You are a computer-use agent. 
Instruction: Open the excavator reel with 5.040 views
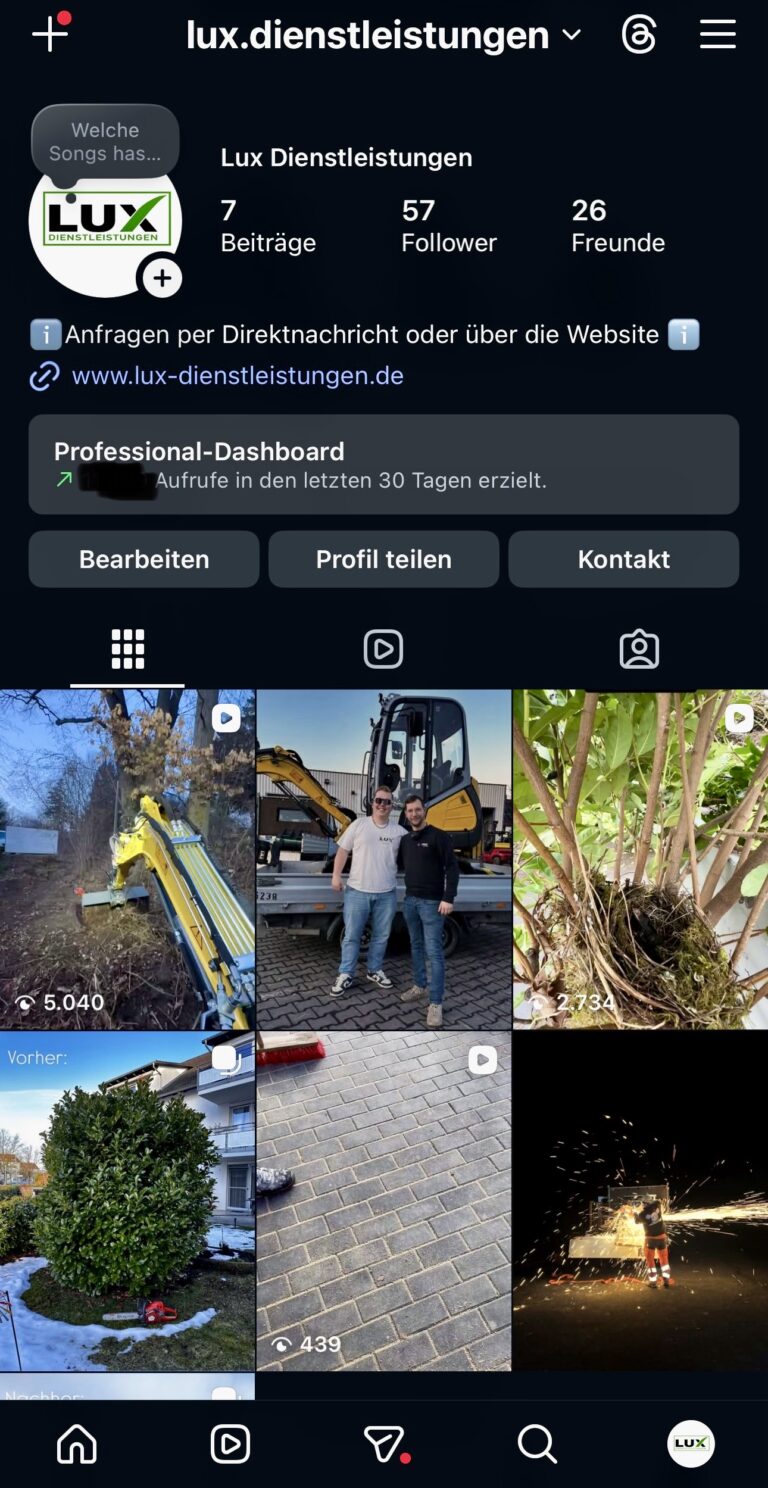click(x=127, y=860)
